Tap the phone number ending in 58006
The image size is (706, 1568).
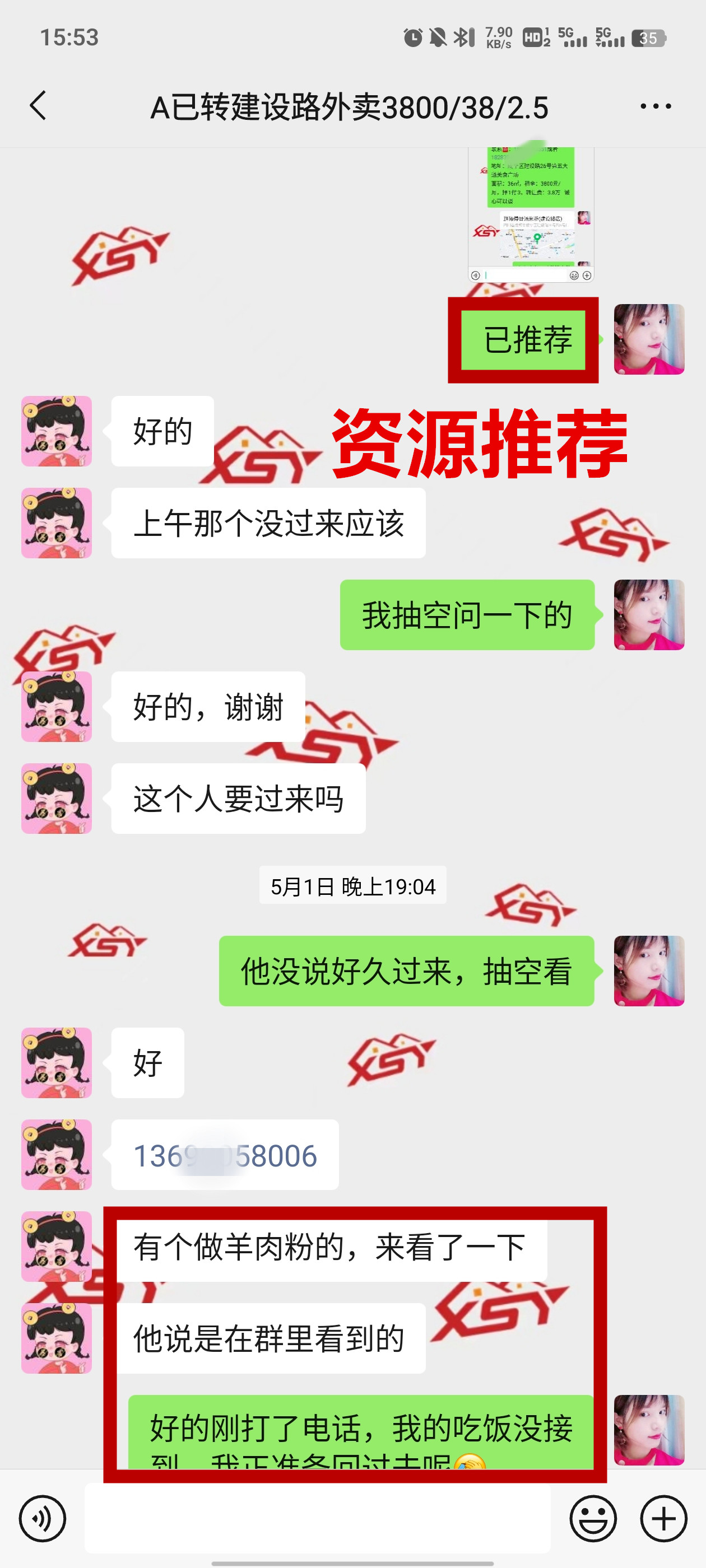tap(225, 1155)
